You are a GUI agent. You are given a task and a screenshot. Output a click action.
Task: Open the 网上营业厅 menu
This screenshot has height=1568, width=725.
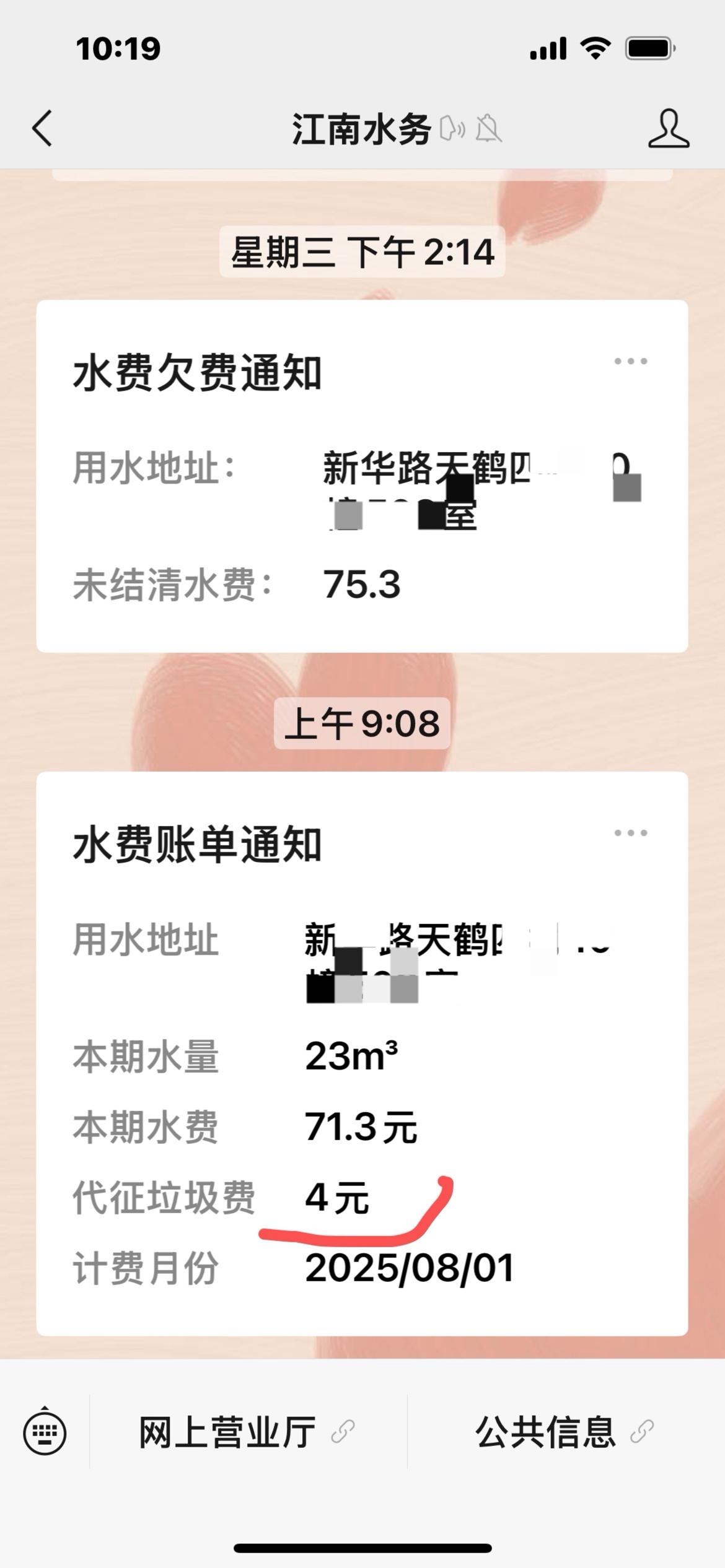(x=248, y=1432)
